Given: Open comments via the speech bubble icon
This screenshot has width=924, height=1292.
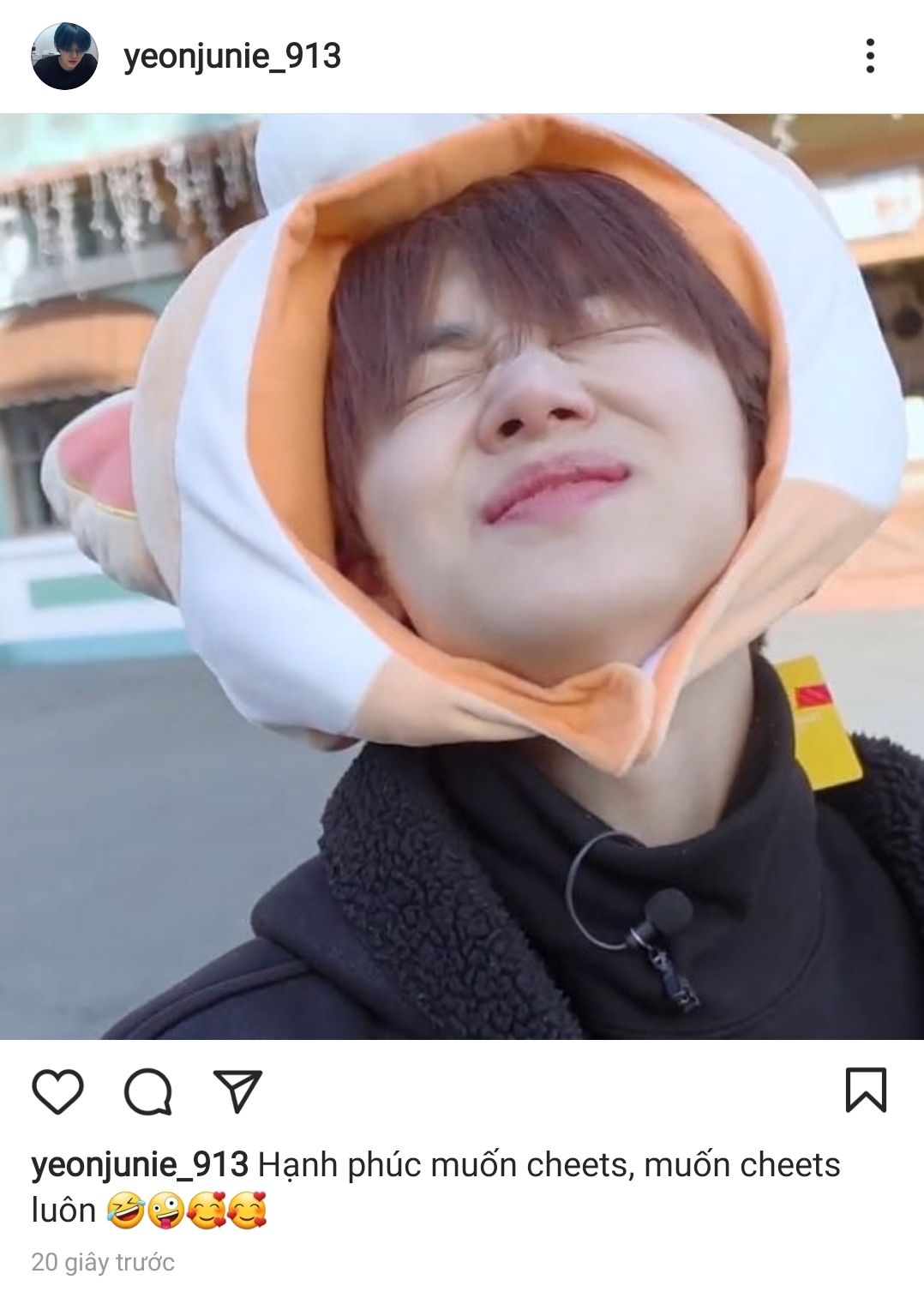Looking at the screenshot, I should tap(148, 1091).
